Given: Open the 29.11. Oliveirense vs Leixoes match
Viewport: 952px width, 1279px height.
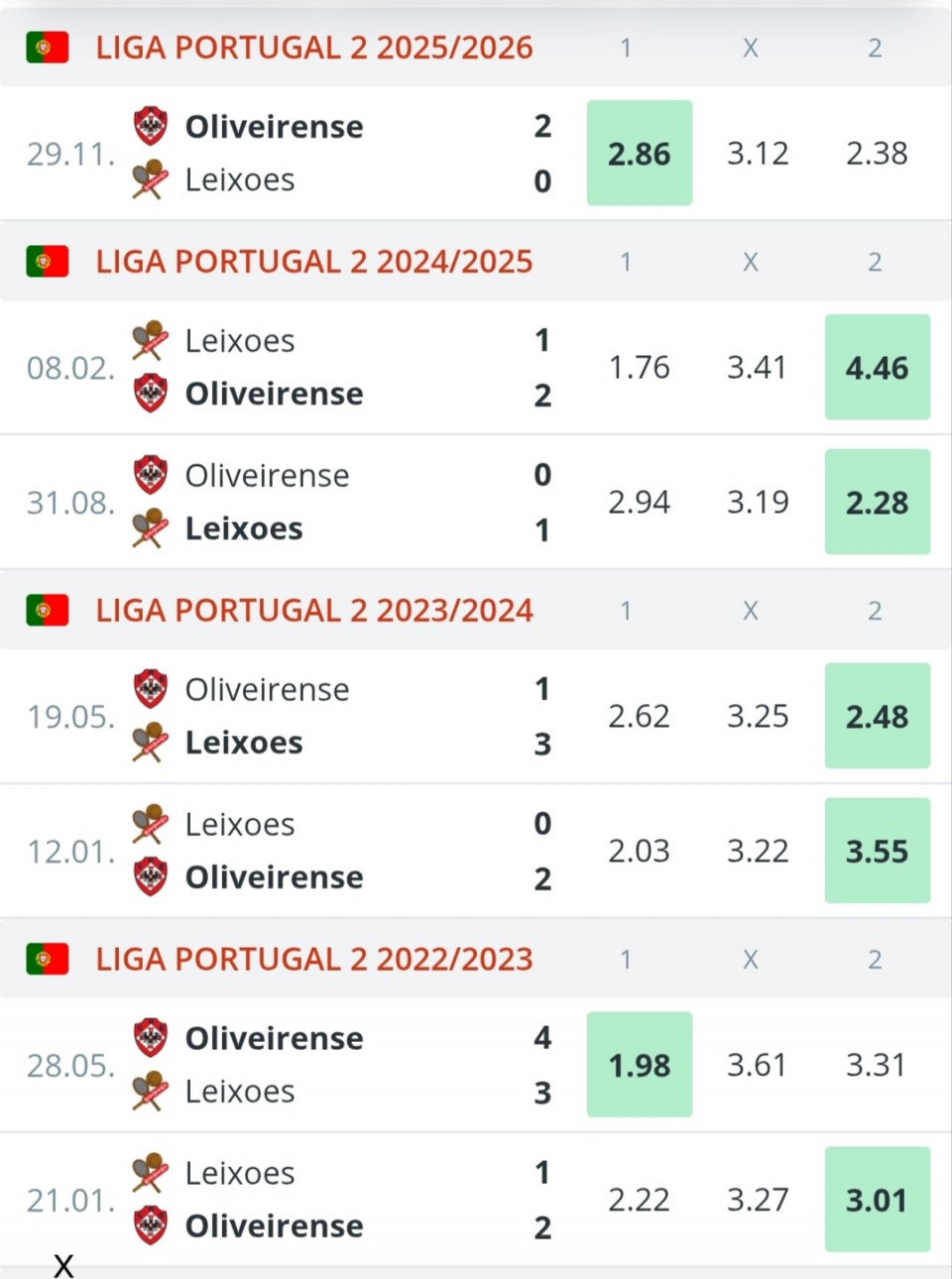Looking at the screenshot, I should pos(297,154).
